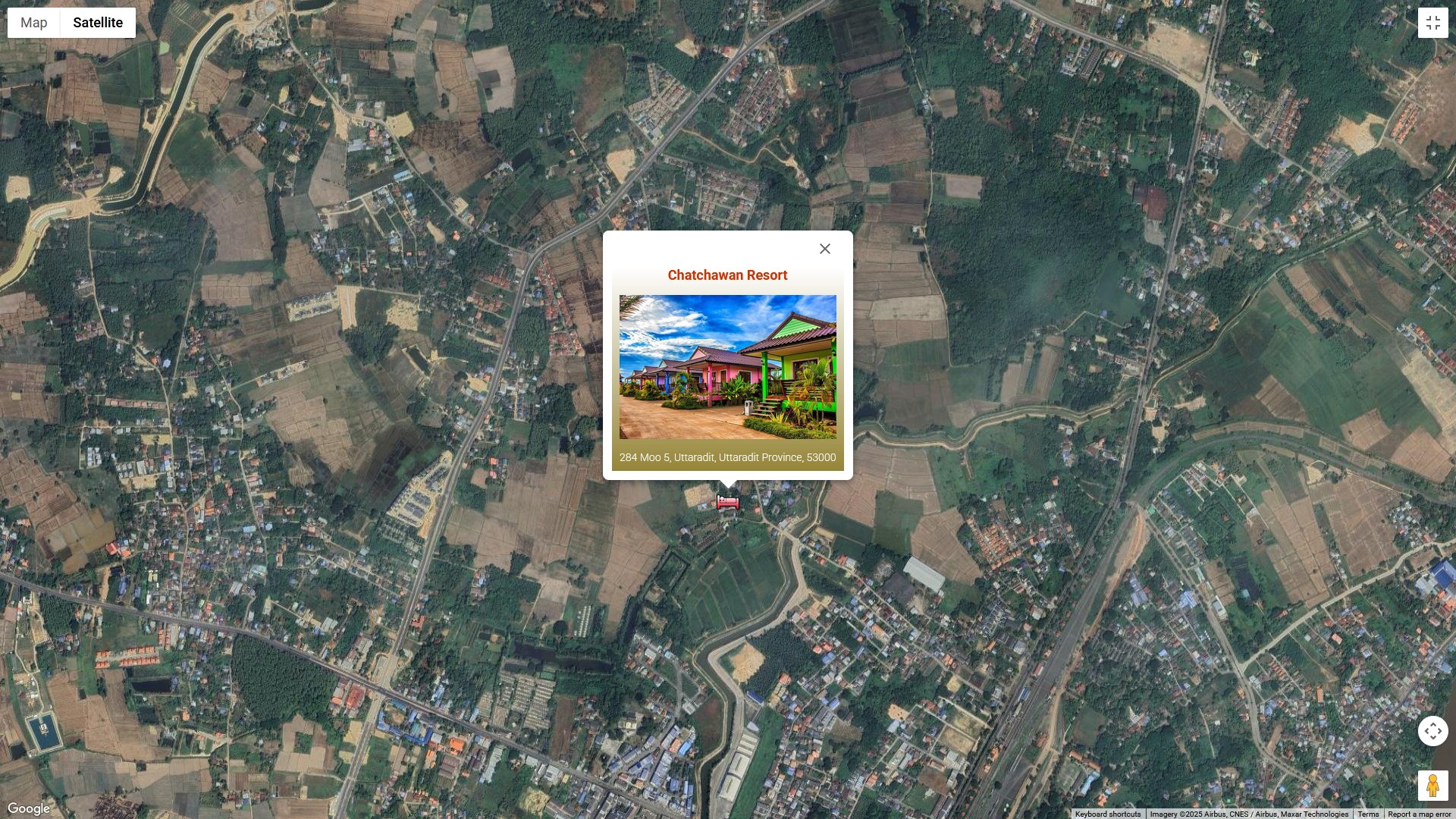Screen dimensions: 1456x819
Task: Open Keyboard shortcuts
Action: [1107, 814]
